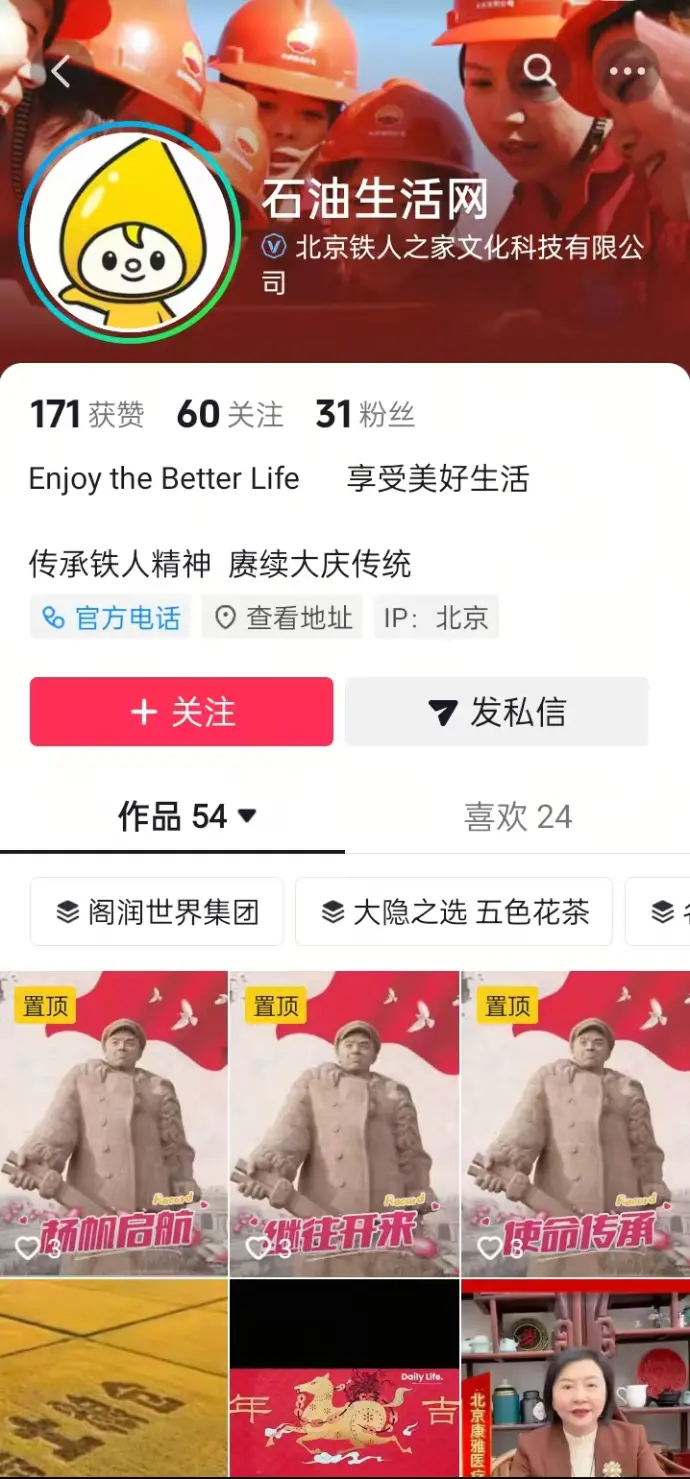This screenshot has width=690, height=1479.
Task: Open the Daily Life horse video
Action: coord(344,1380)
